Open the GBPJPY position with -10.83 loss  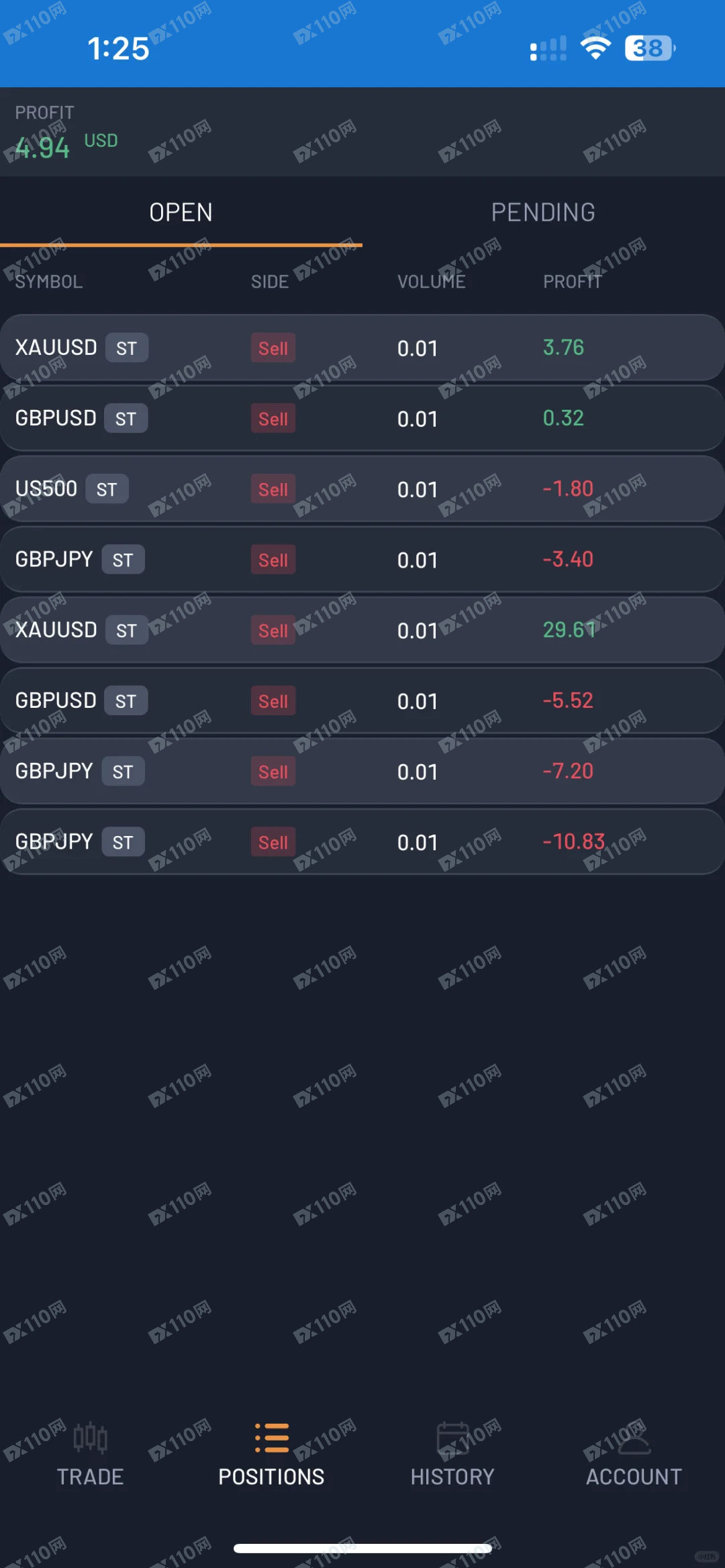362,842
